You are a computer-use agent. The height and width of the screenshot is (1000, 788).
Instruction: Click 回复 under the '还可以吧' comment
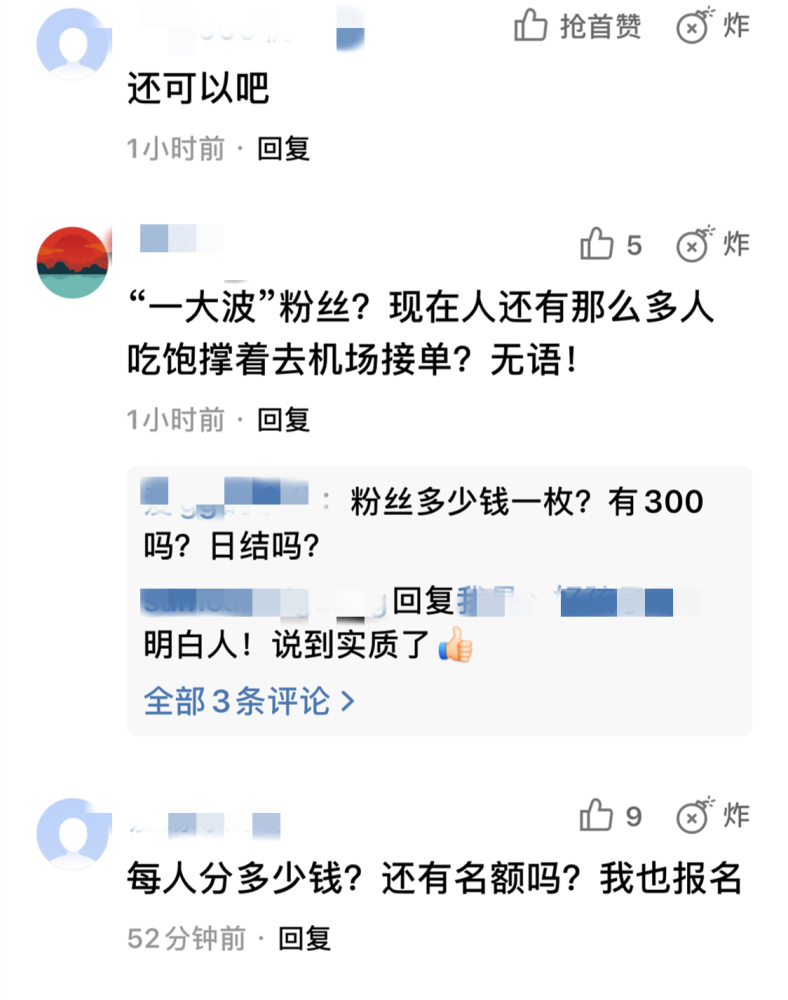pos(283,148)
